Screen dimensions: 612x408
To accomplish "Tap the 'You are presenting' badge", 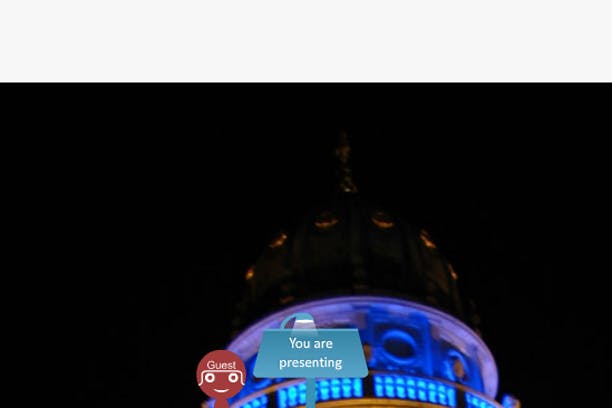I will (310, 353).
